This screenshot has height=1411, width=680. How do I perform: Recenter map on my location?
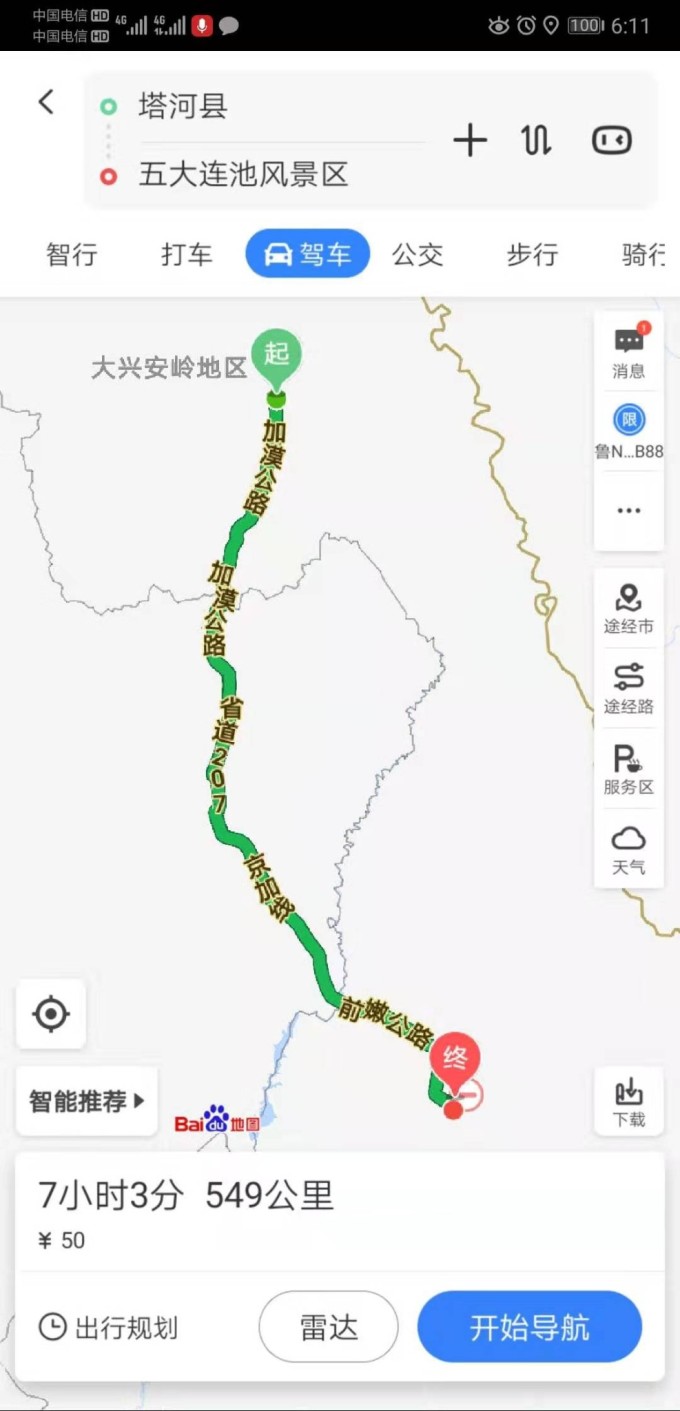[x=51, y=1014]
